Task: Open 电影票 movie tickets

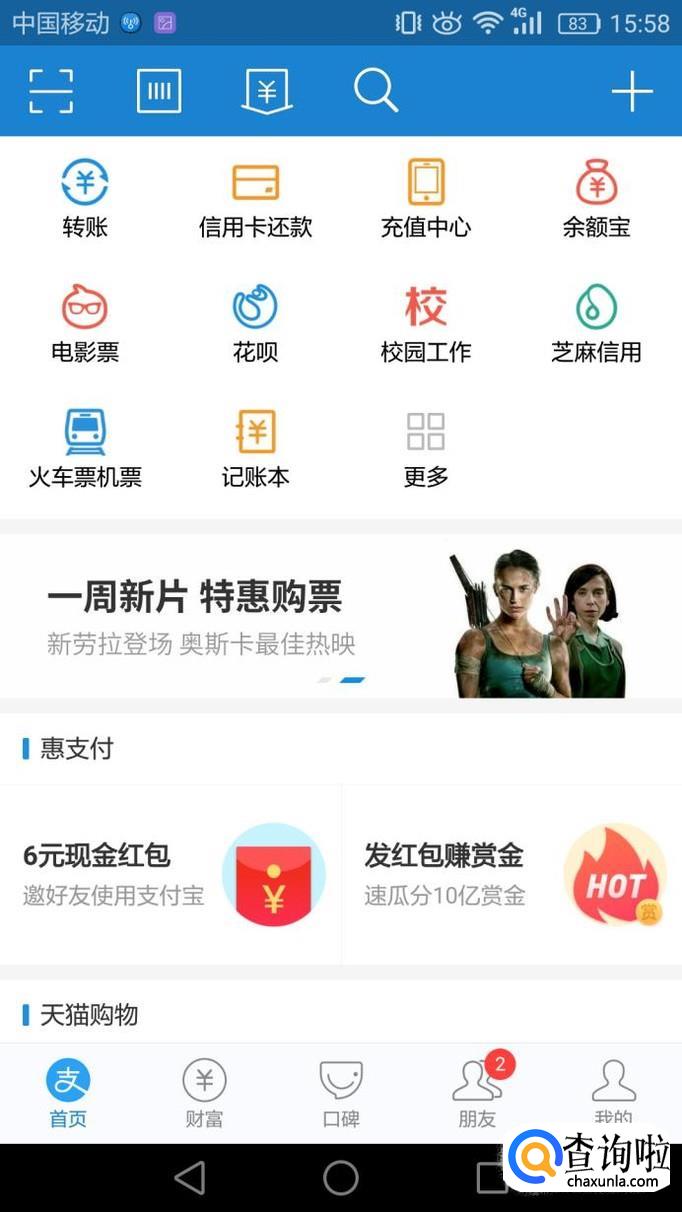Action: [x=85, y=325]
